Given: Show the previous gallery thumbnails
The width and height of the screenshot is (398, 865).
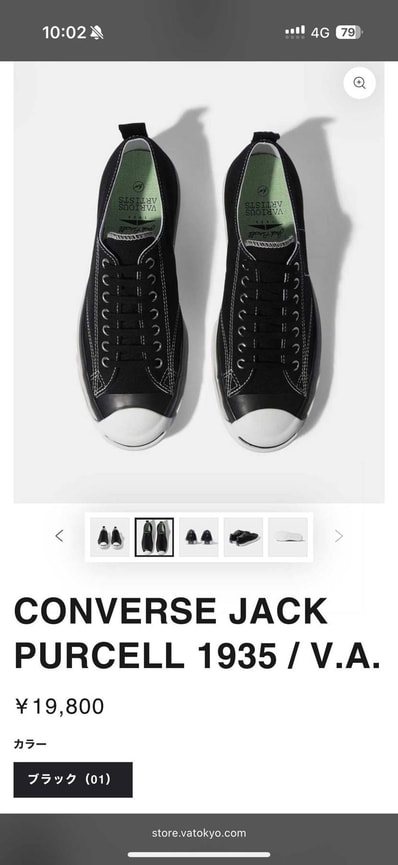Looking at the screenshot, I should [x=59, y=536].
